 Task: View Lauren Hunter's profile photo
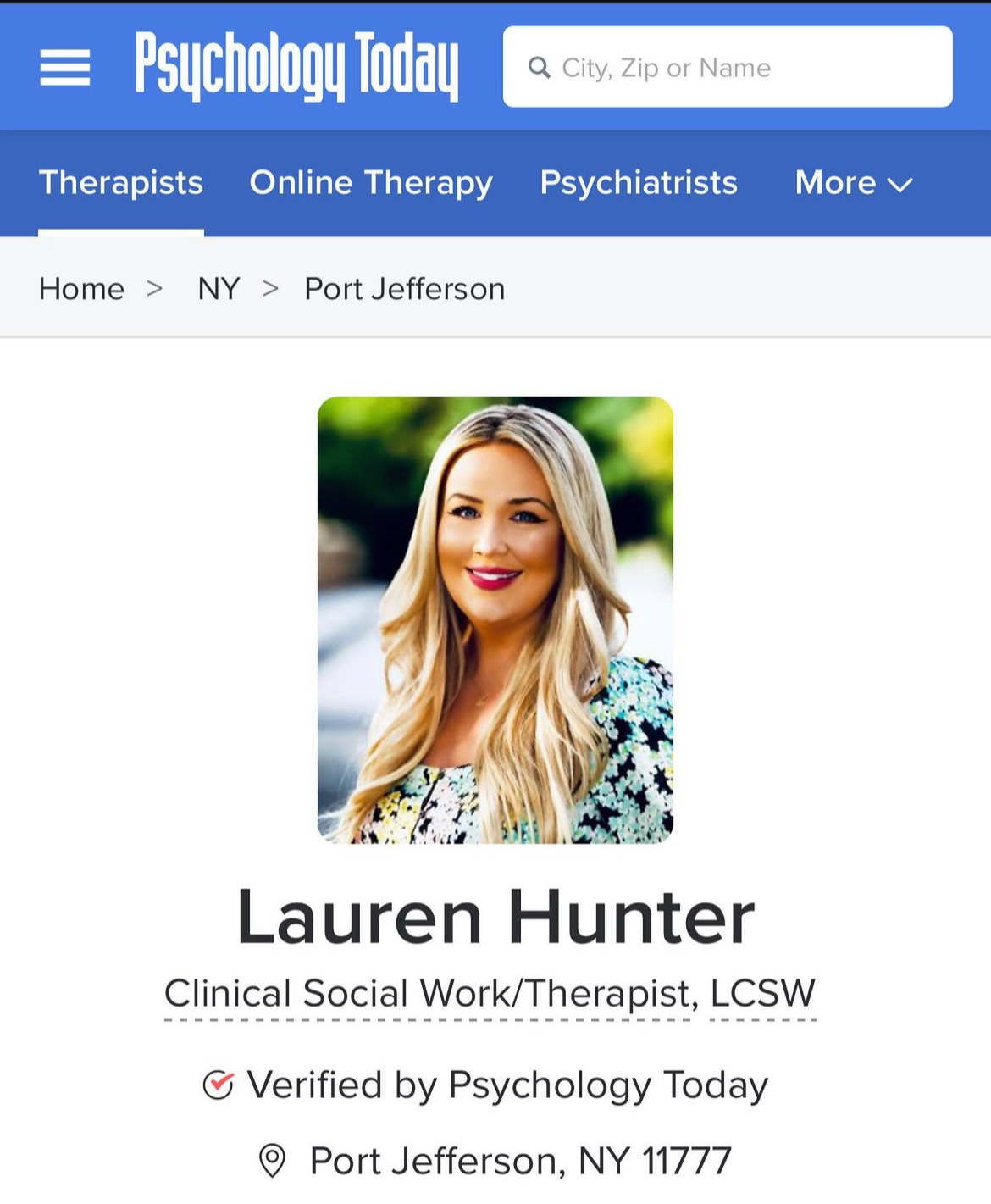pos(495,619)
